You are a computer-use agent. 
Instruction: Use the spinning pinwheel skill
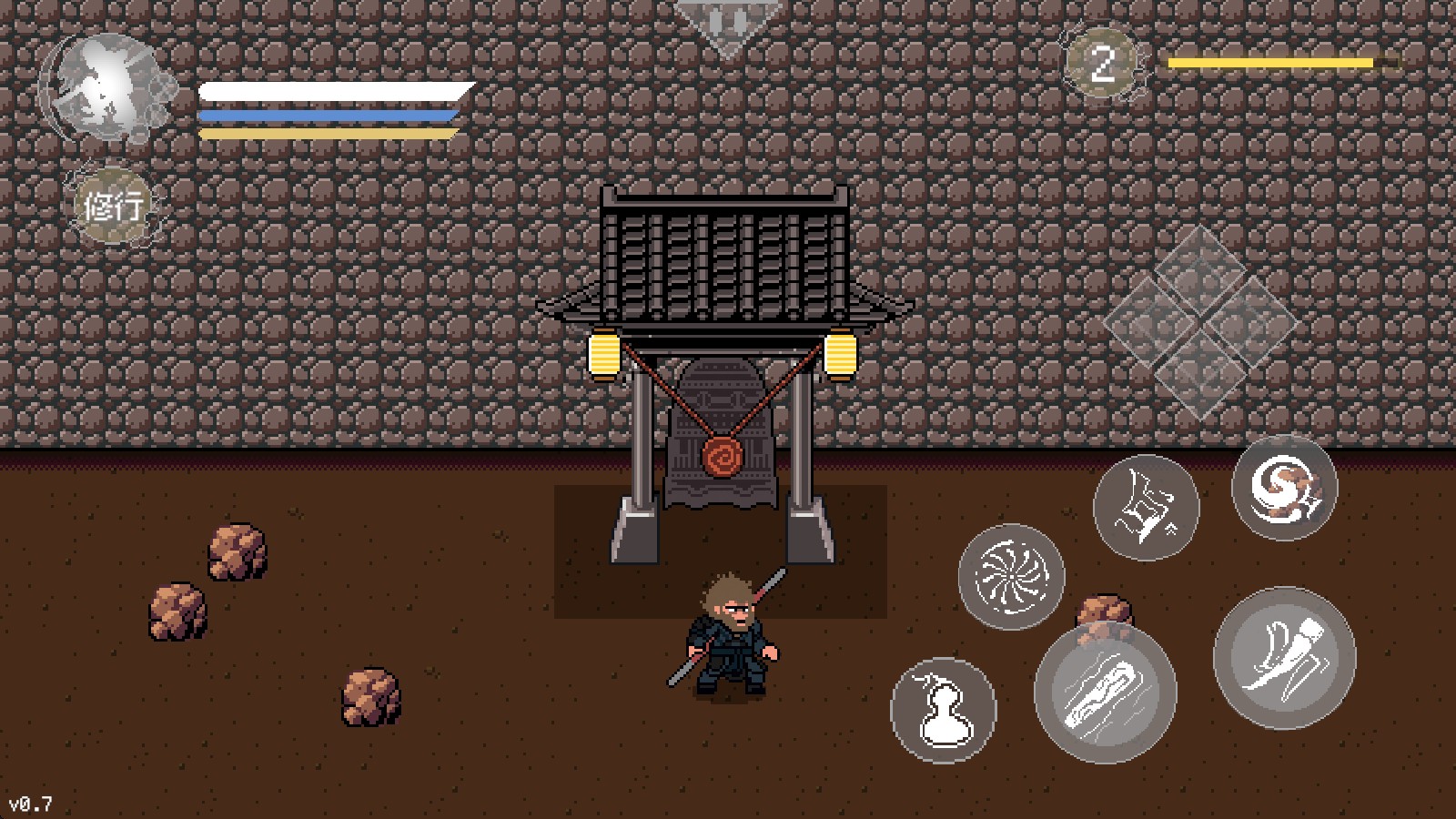[1011, 576]
